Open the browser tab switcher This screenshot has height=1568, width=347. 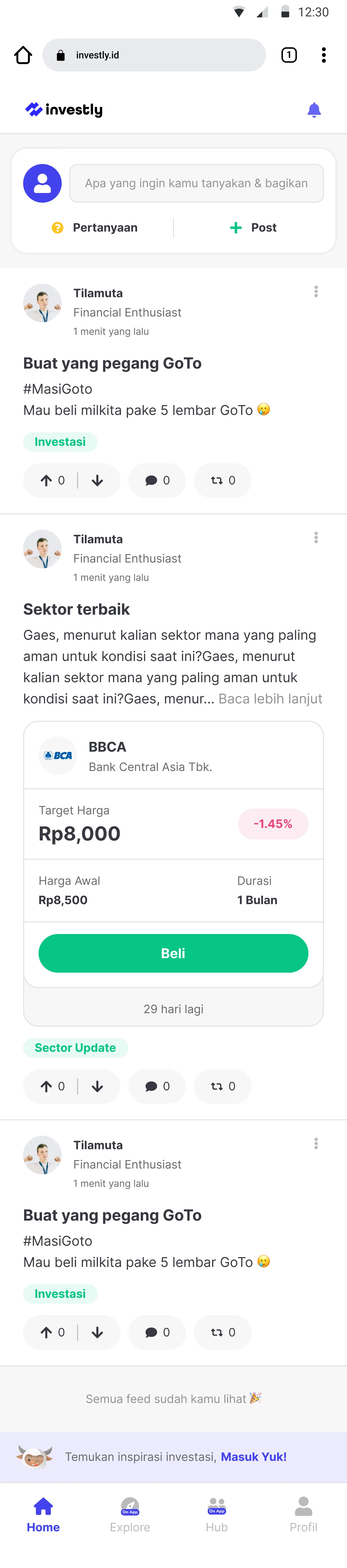[x=289, y=55]
